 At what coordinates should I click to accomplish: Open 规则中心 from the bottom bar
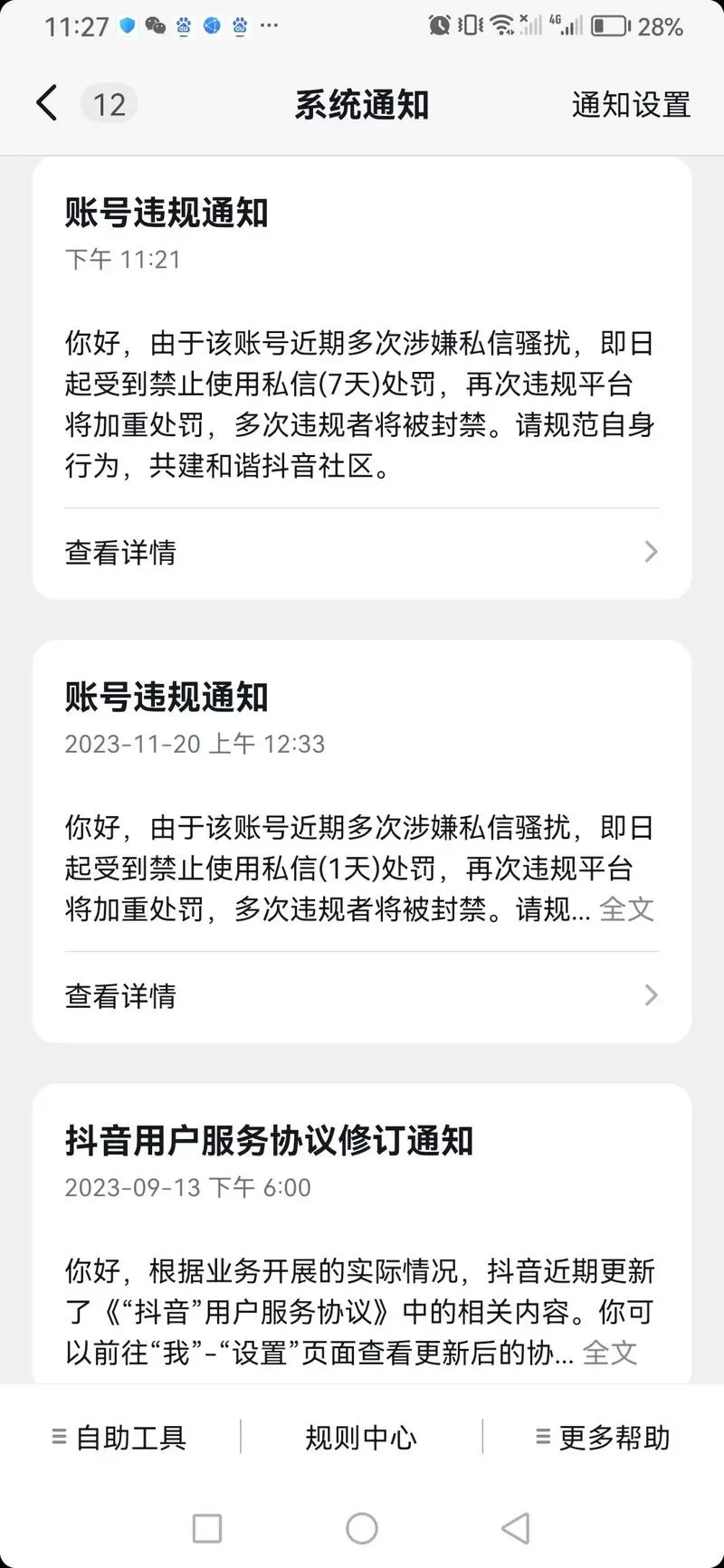(x=361, y=1436)
